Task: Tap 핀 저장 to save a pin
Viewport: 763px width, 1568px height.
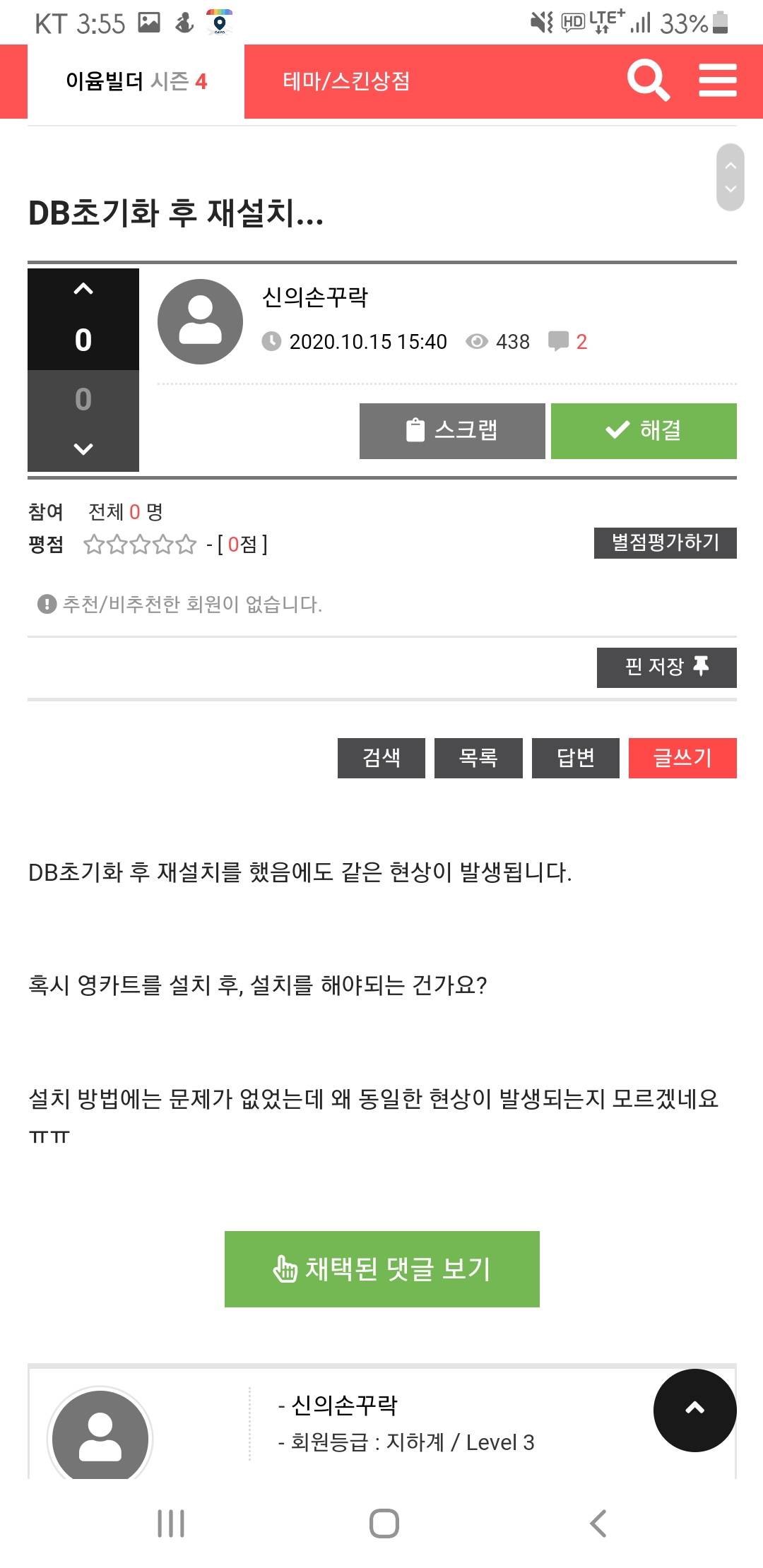Action: point(667,667)
